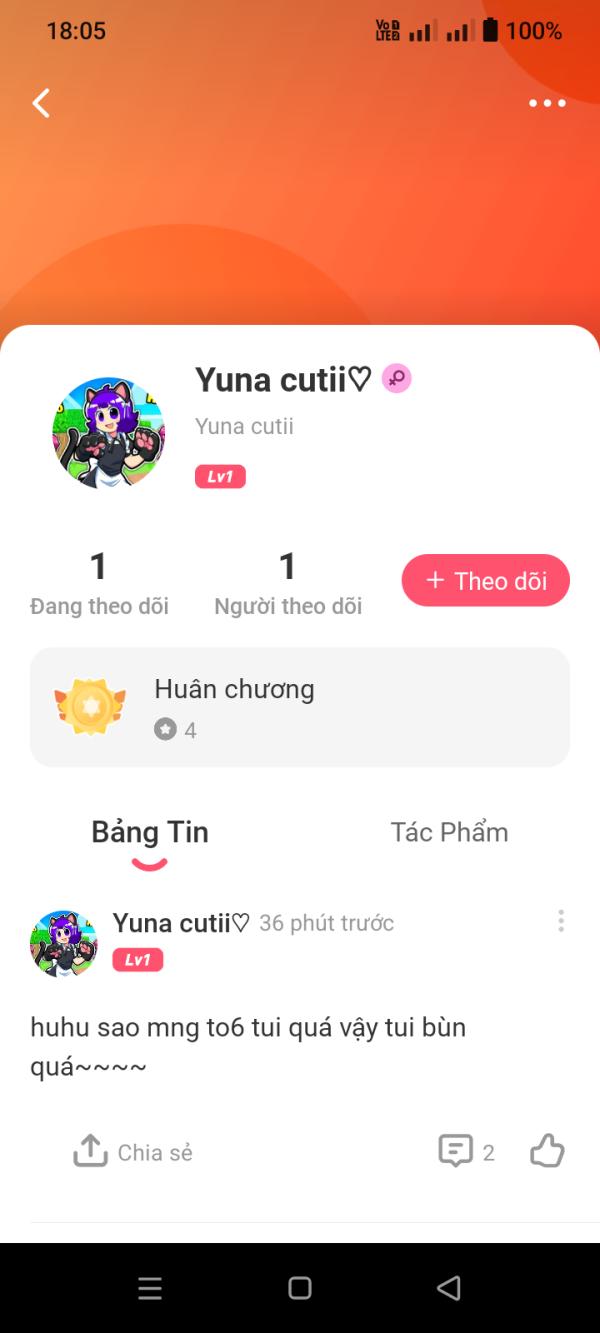This screenshot has height=1333, width=600.
Task: Open recent apps from navigation bar
Action: (x=150, y=1288)
